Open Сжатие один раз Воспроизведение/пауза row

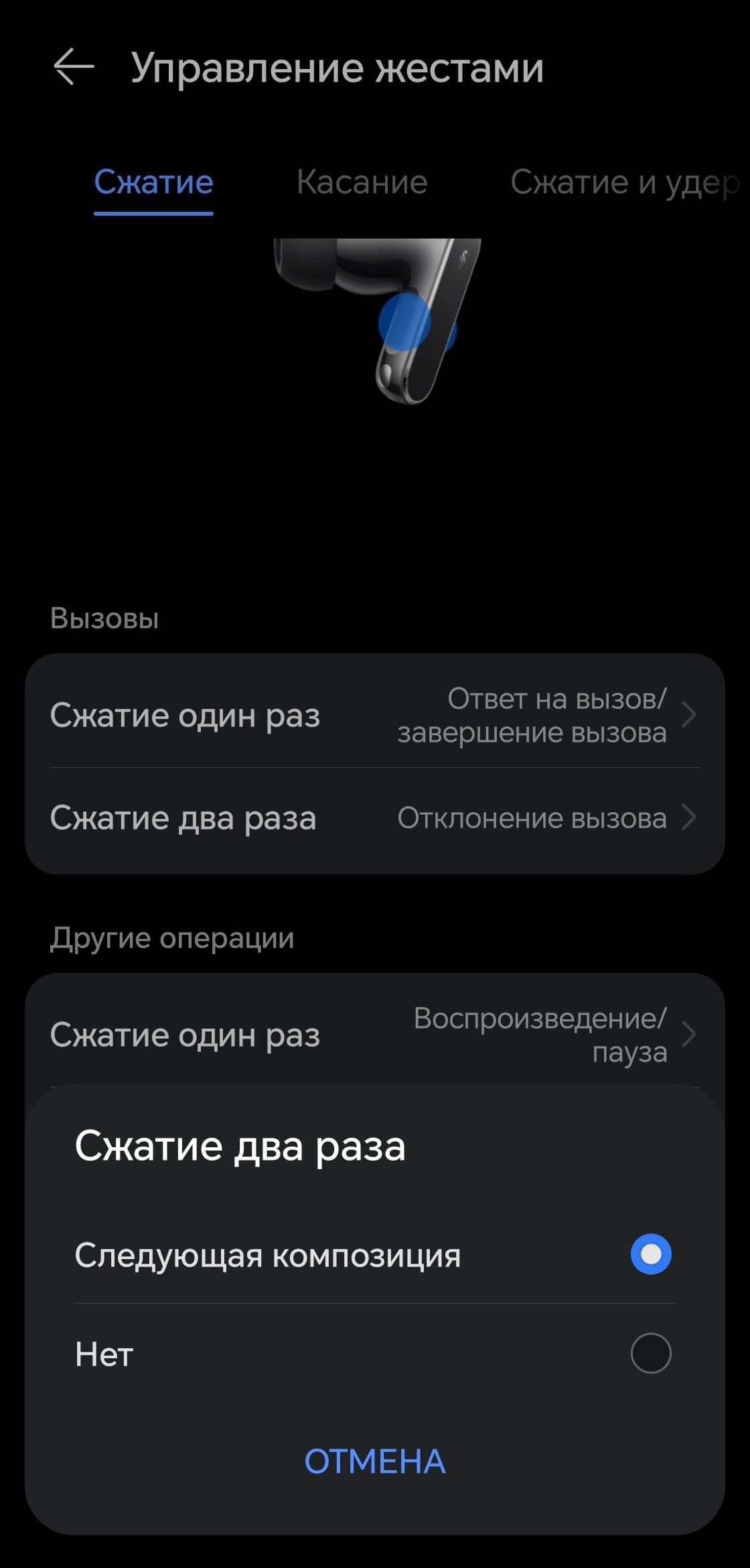tap(375, 1034)
